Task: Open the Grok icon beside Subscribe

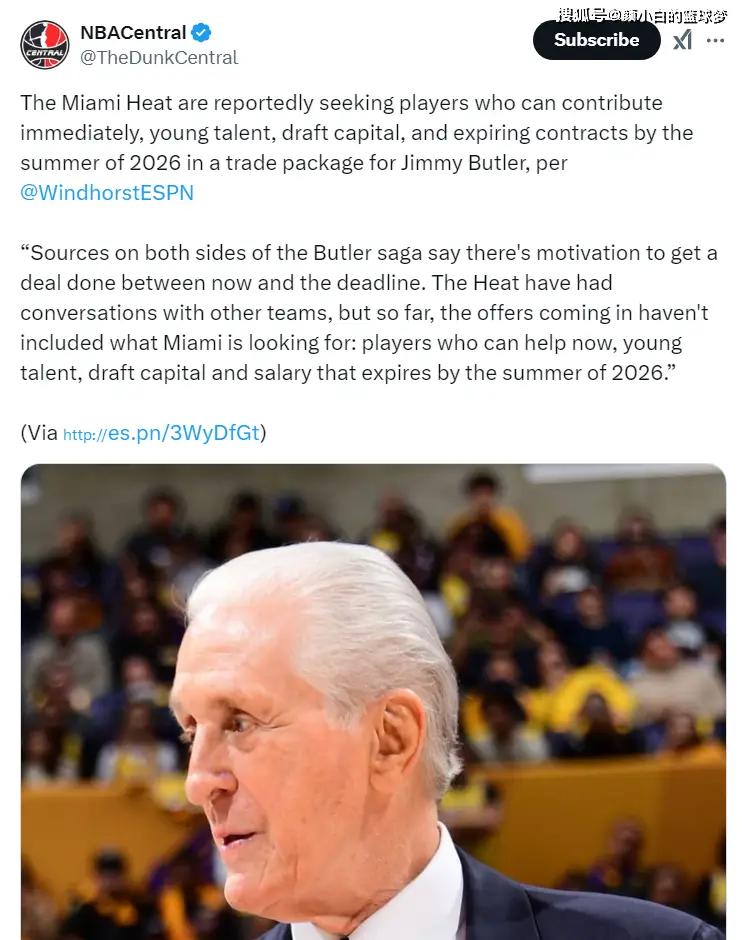Action: click(x=682, y=40)
